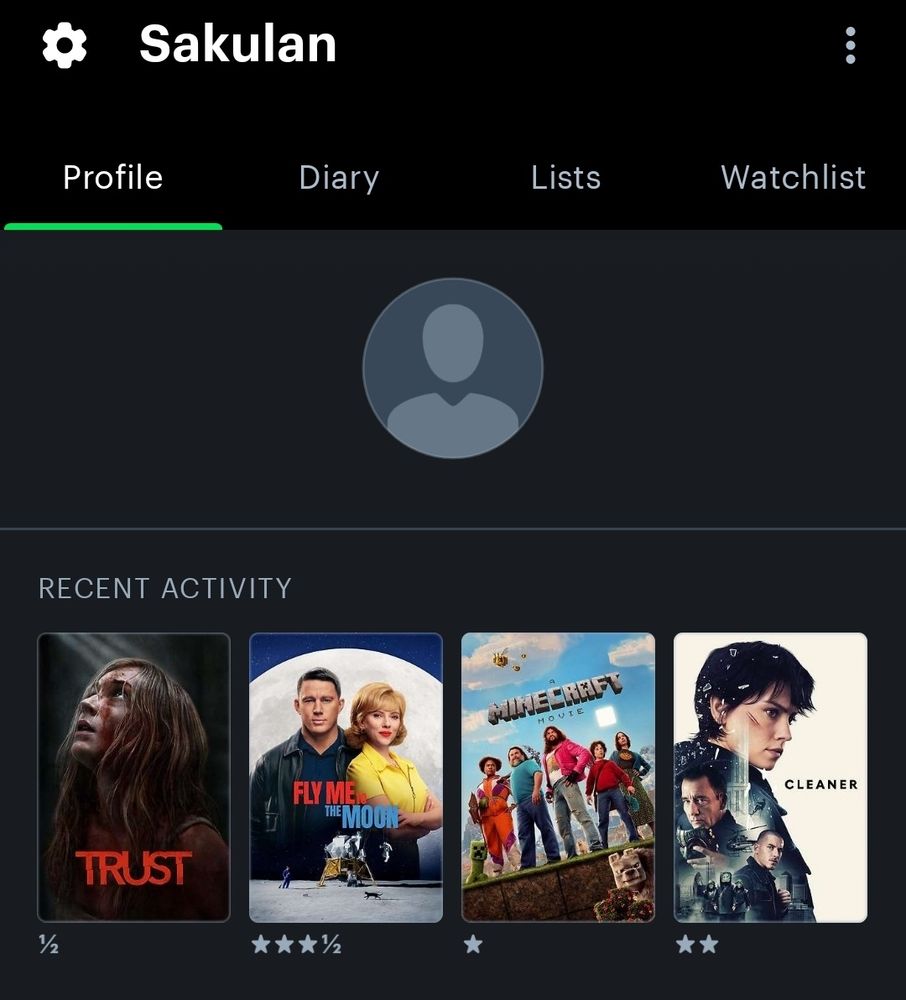Tap the profile avatar placeholder
The width and height of the screenshot is (906, 1000).
point(453,367)
